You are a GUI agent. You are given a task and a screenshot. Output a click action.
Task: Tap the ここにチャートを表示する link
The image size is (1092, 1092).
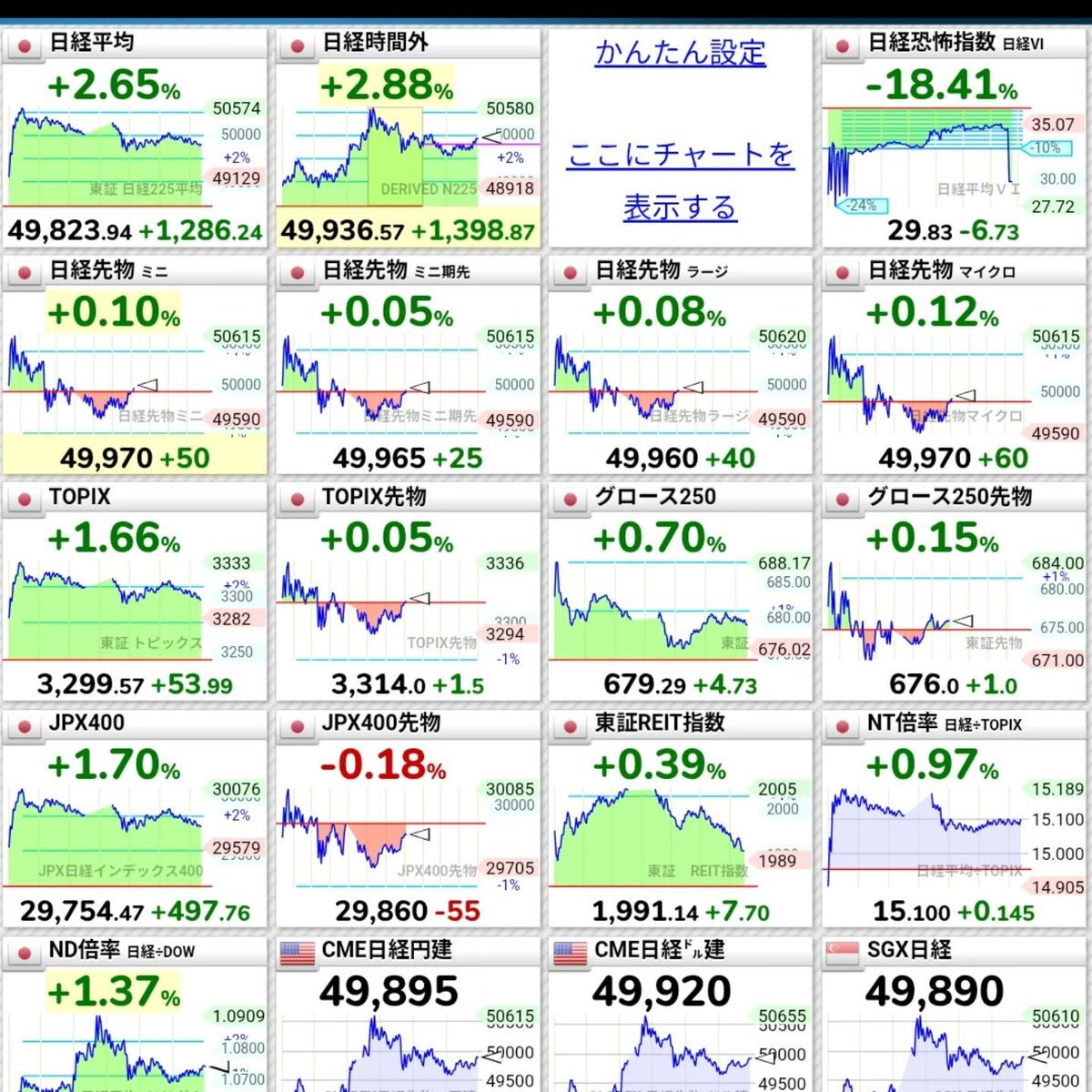(680, 180)
